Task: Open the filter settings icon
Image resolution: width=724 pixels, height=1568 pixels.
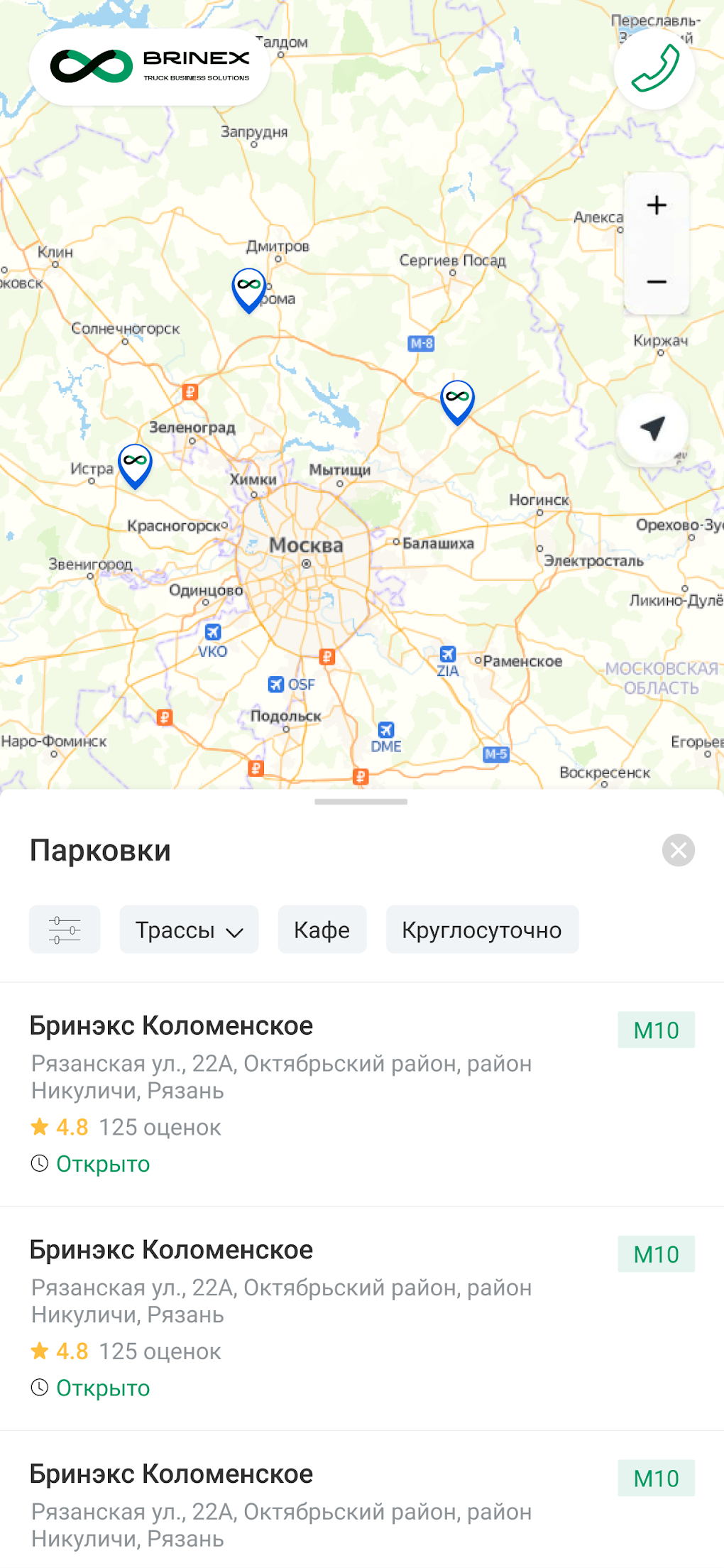Action: pos(65,930)
